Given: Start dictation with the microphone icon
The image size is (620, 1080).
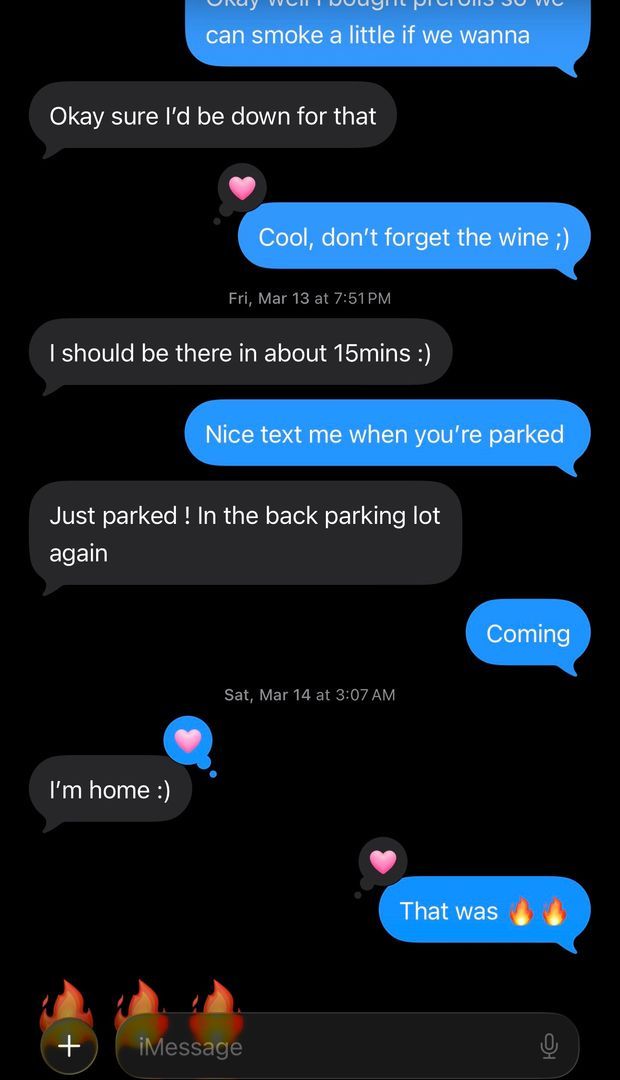Looking at the screenshot, I should tap(549, 1046).
